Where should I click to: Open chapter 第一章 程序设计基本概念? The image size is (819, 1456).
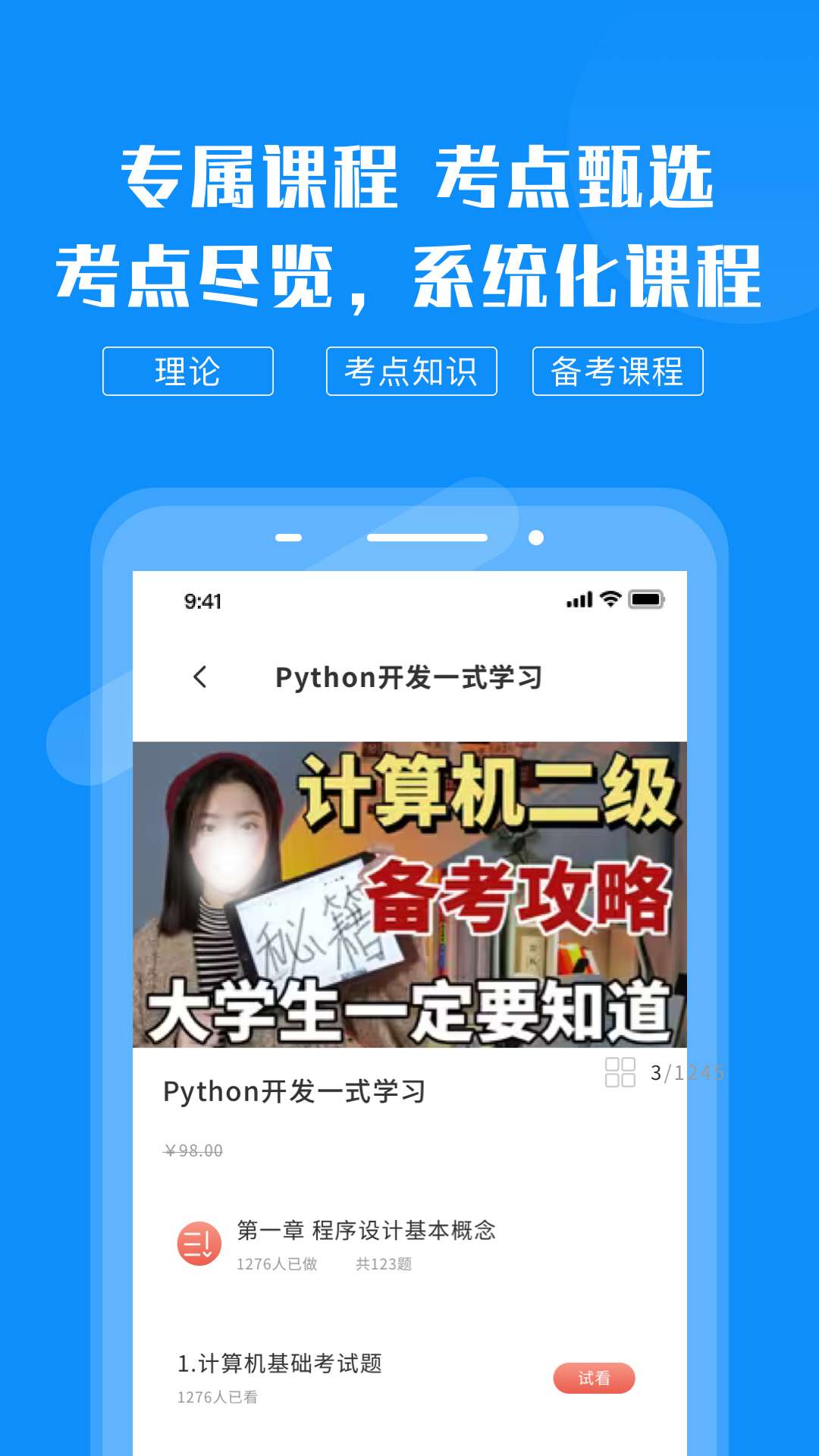(366, 1232)
